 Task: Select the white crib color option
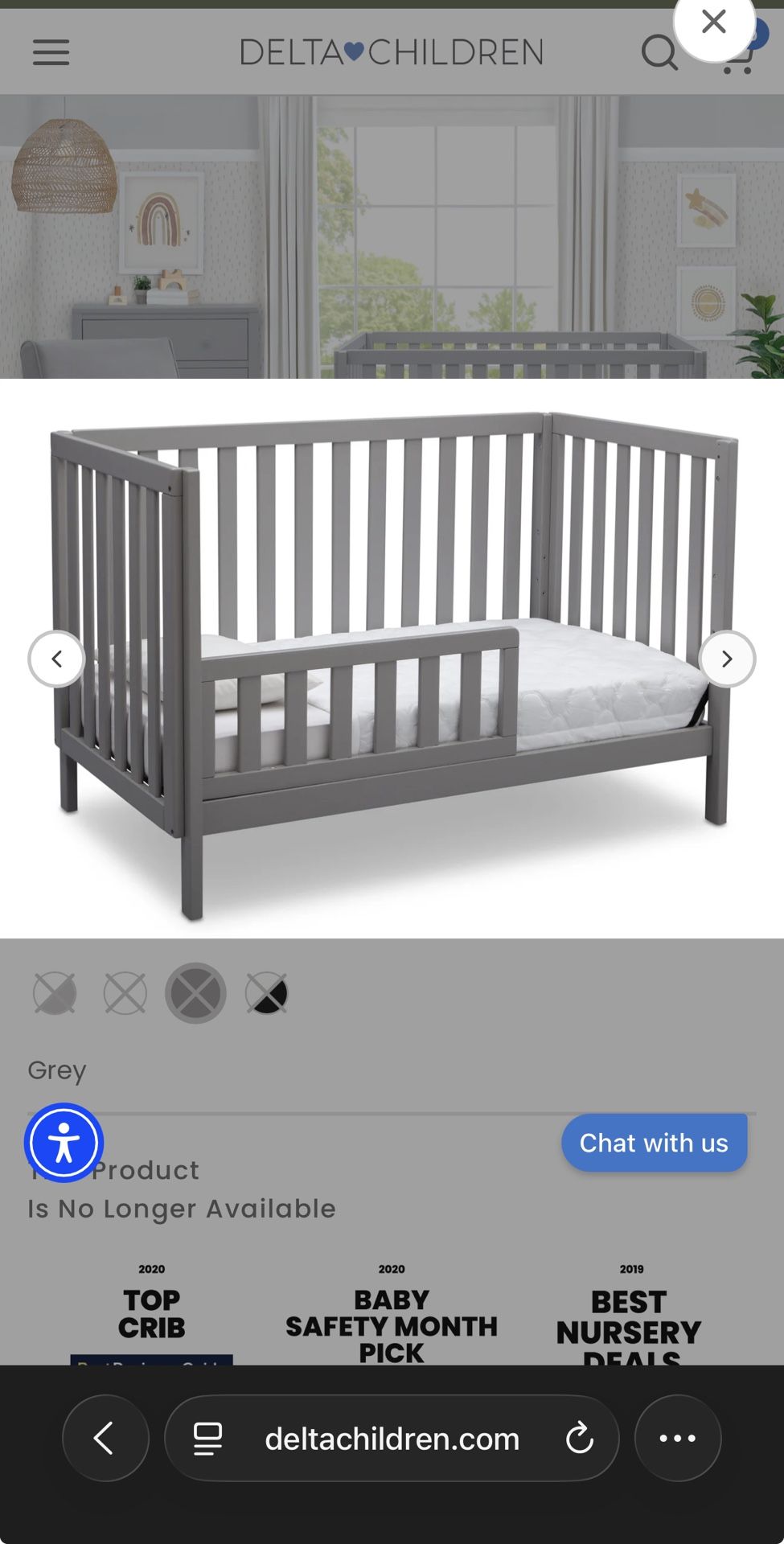coord(125,992)
